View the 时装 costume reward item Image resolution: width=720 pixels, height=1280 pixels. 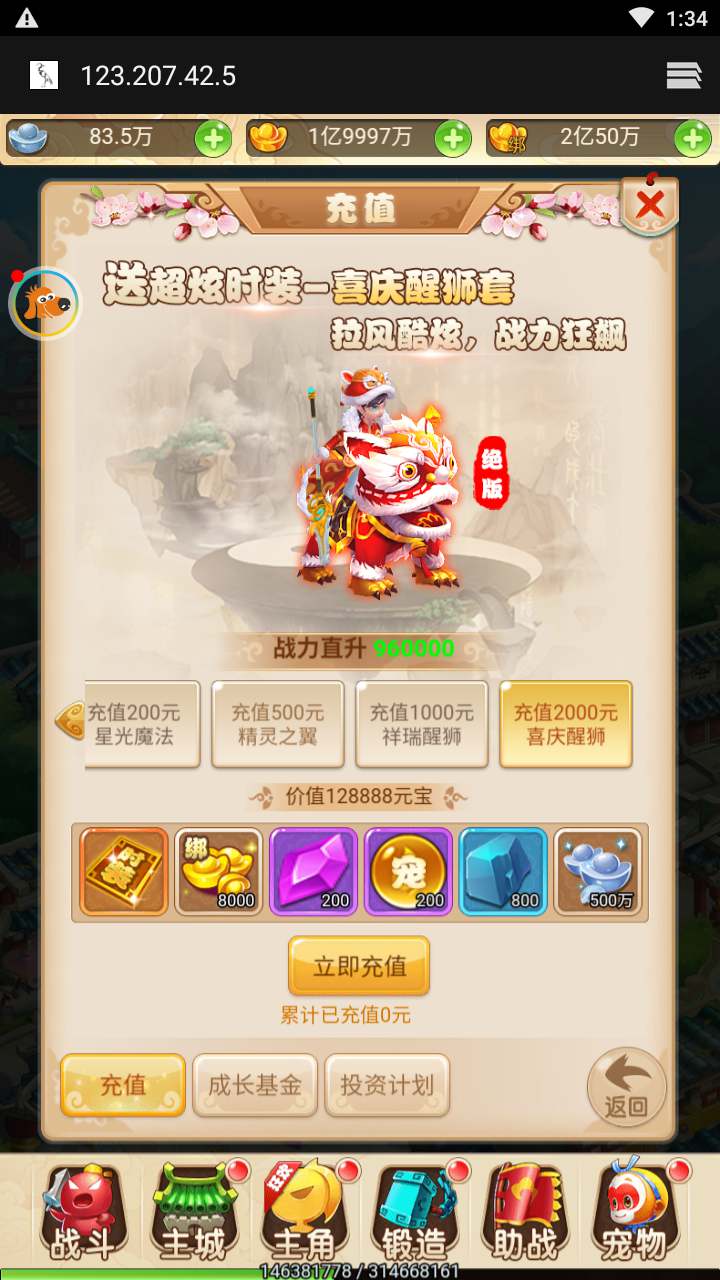point(124,871)
